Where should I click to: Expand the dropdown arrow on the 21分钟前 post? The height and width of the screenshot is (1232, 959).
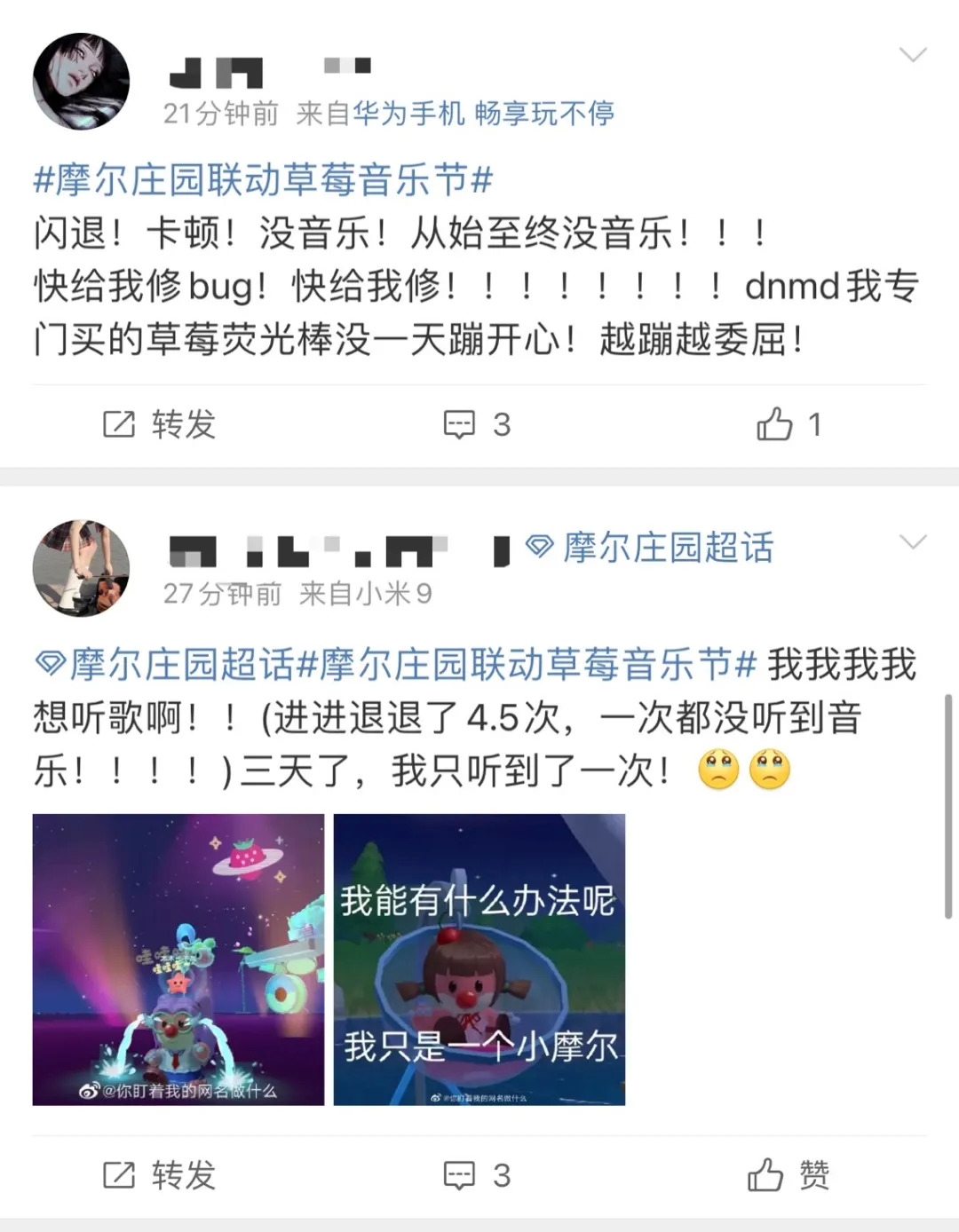coord(913,55)
